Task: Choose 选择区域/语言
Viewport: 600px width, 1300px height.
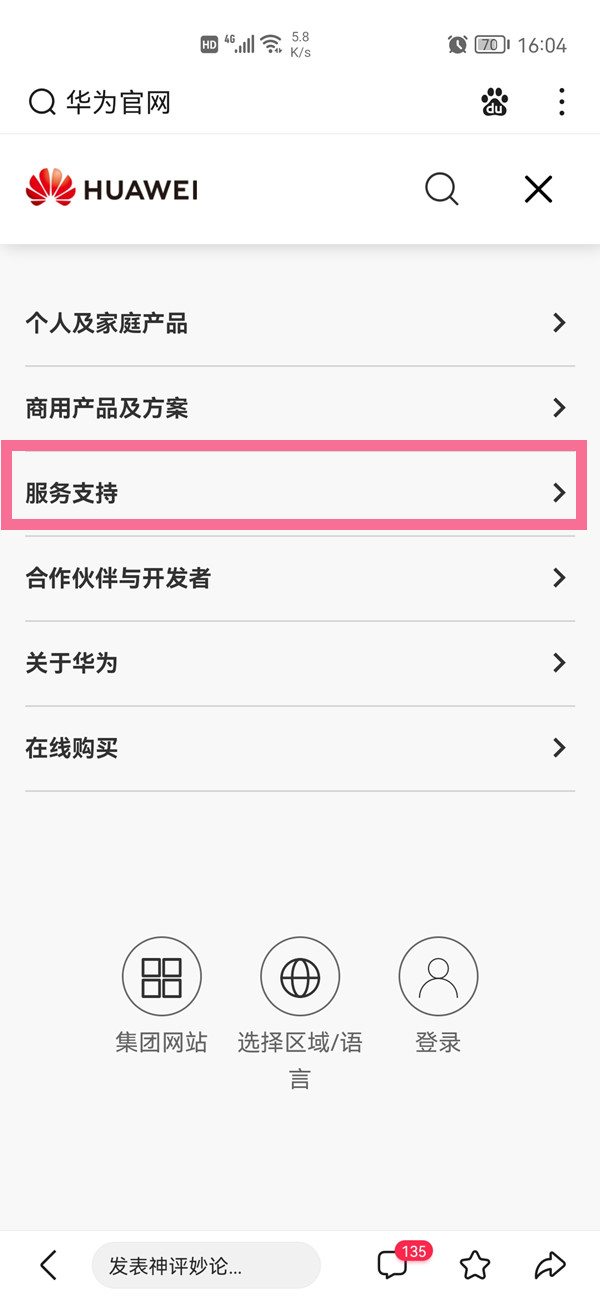Action: [x=300, y=977]
